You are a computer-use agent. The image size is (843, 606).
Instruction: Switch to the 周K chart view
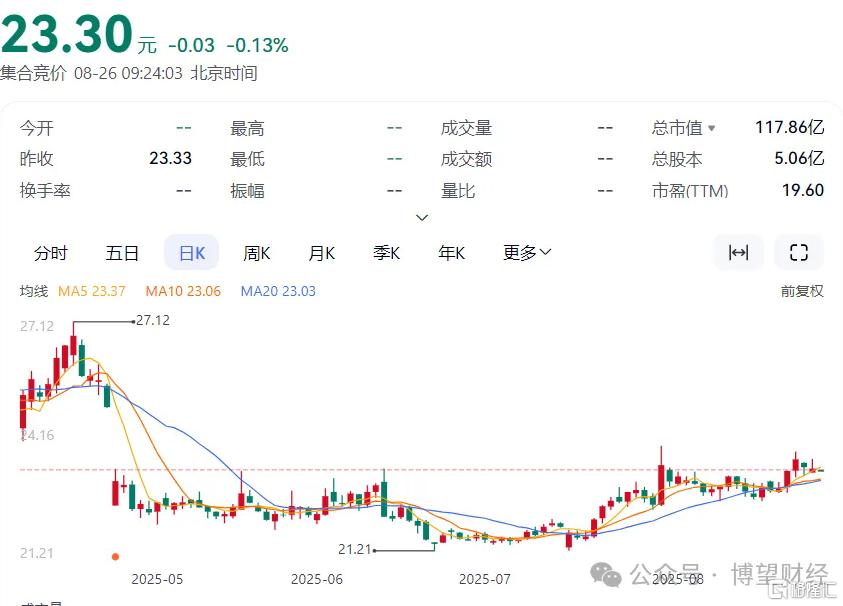coord(257,253)
